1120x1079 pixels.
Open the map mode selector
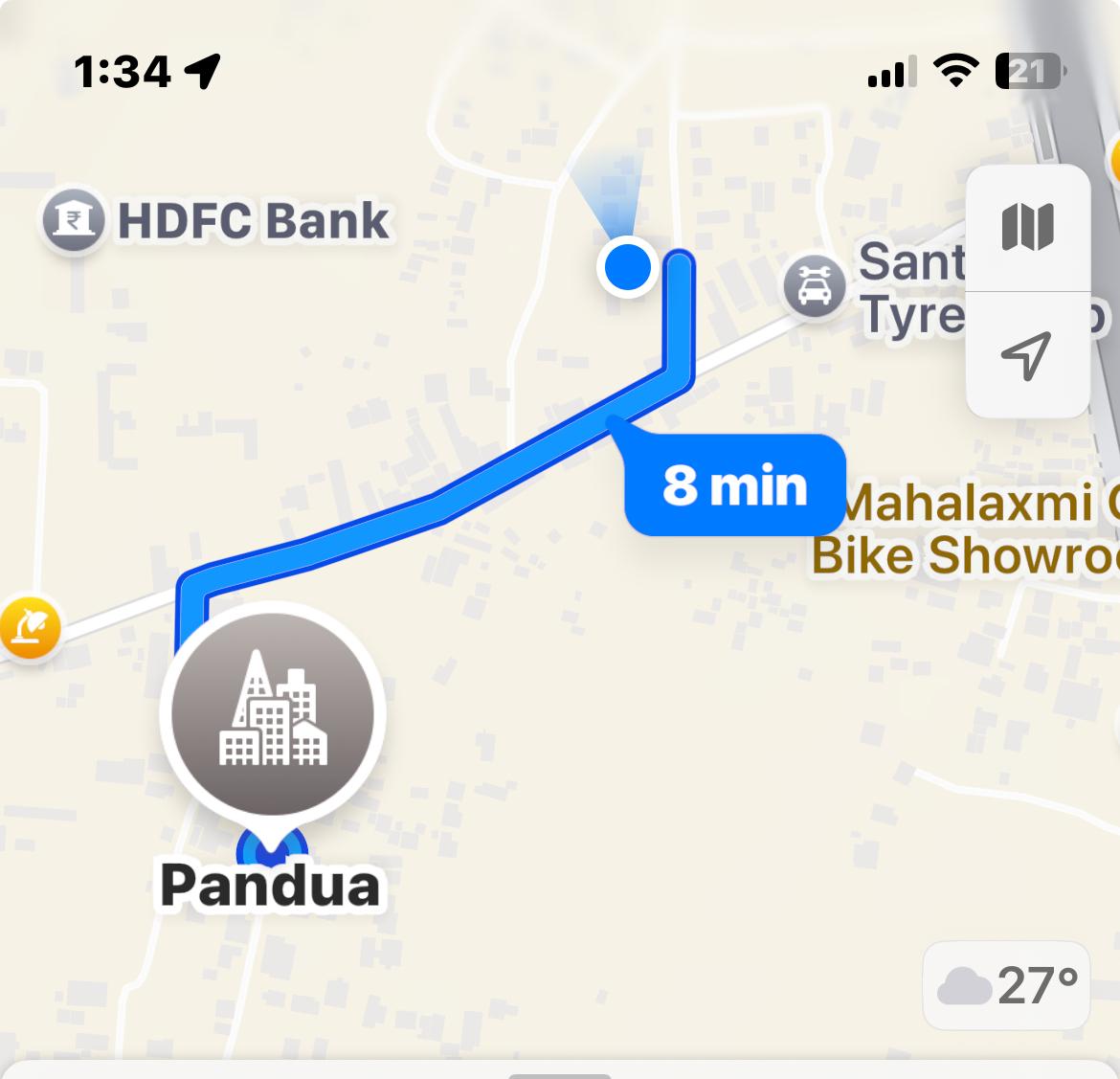point(1027,228)
